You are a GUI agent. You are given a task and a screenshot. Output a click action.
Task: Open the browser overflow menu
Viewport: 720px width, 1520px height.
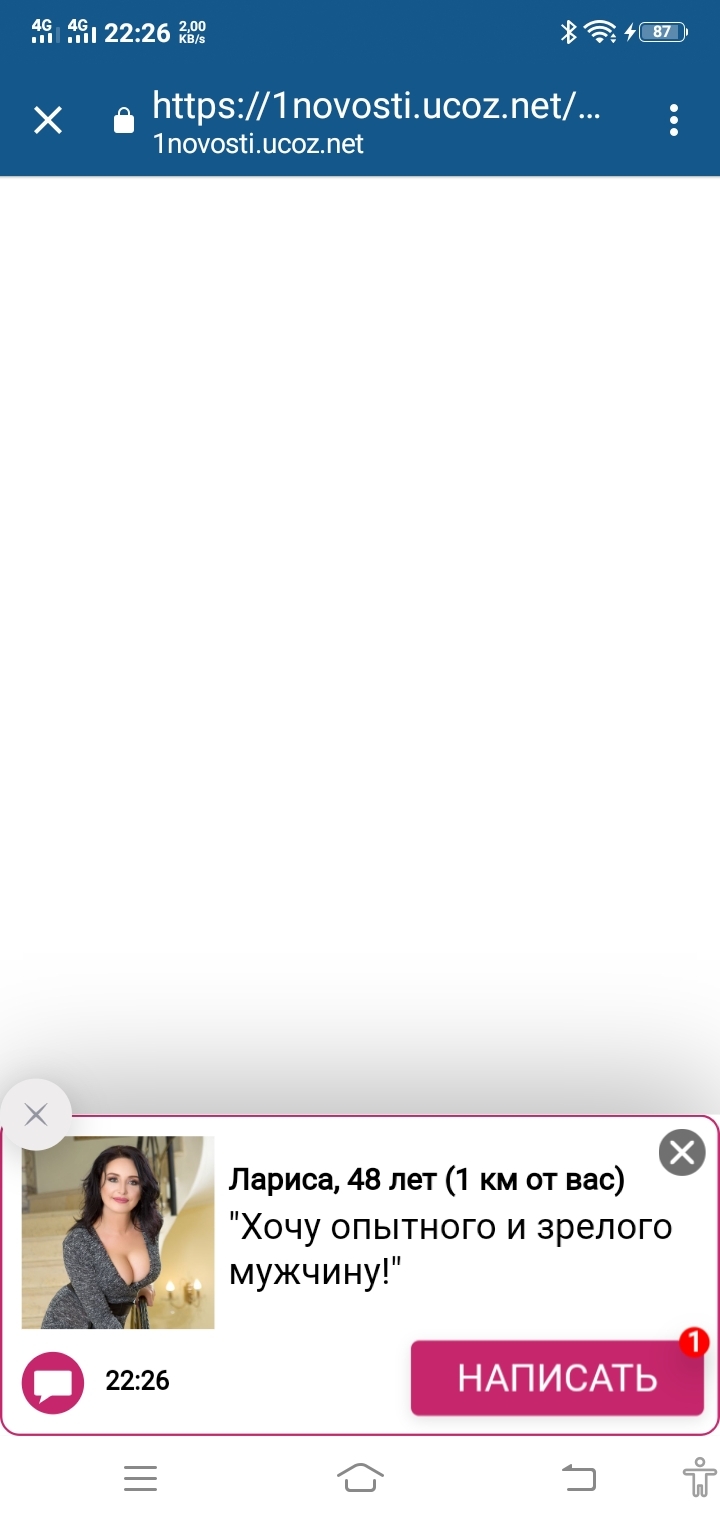coord(674,120)
